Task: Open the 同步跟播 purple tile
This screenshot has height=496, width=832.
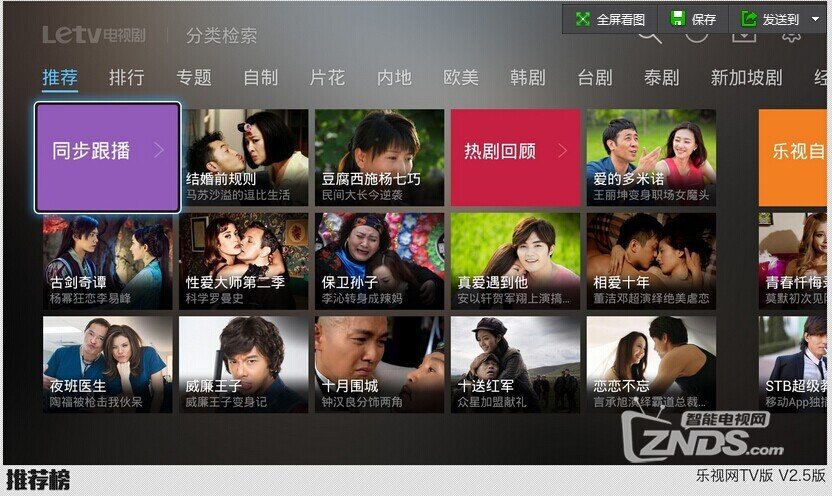Action: pyautogui.click(x=108, y=157)
